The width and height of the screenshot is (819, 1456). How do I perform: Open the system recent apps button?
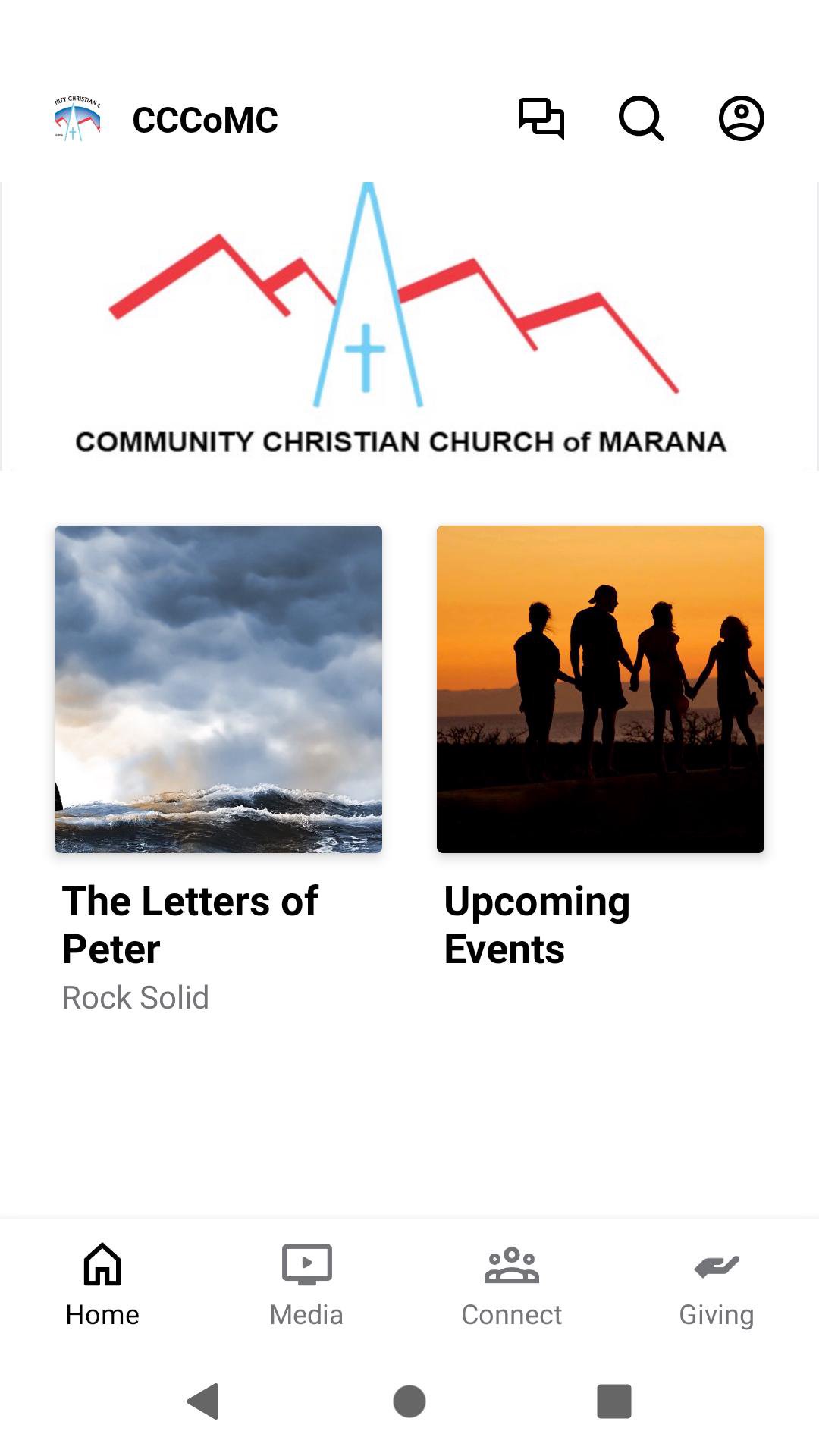(614, 1401)
